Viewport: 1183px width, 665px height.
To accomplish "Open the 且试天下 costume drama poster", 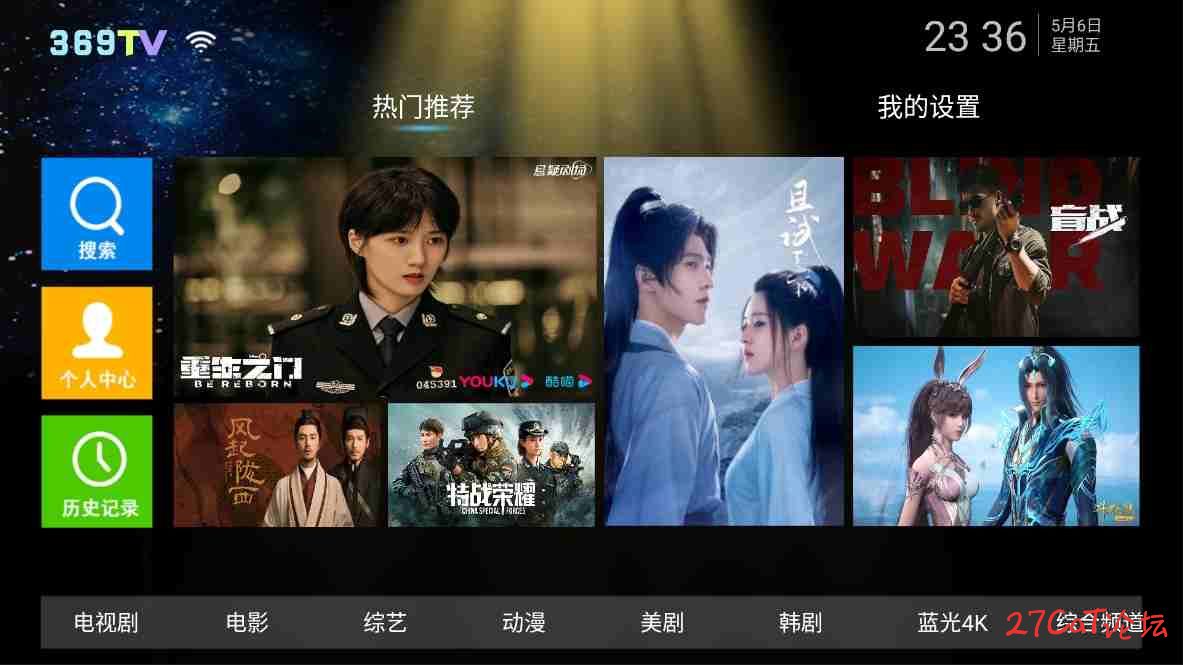I will pyautogui.click(x=724, y=341).
